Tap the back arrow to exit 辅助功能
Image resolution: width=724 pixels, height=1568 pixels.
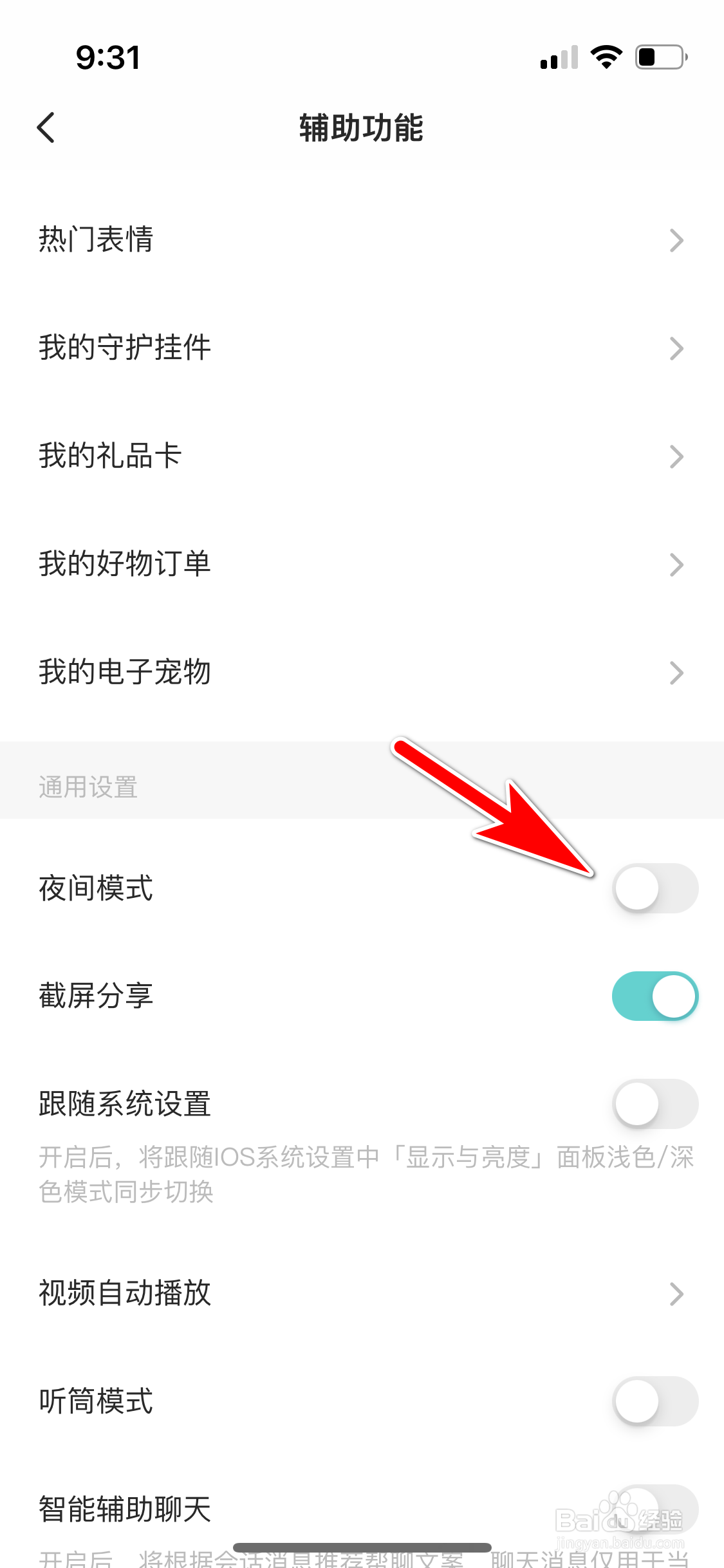tap(47, 127)
